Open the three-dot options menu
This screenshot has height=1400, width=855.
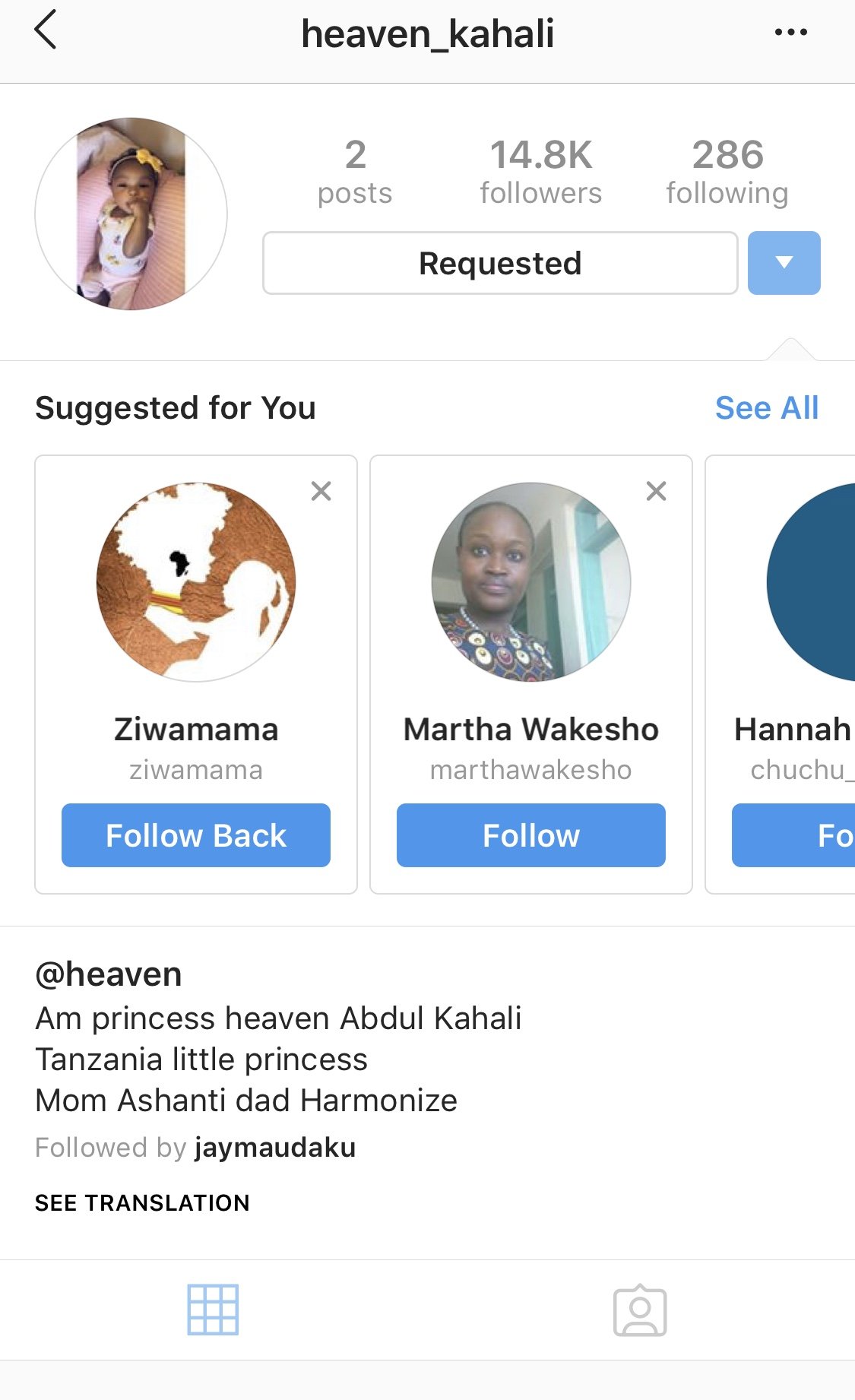pos(790,33)
